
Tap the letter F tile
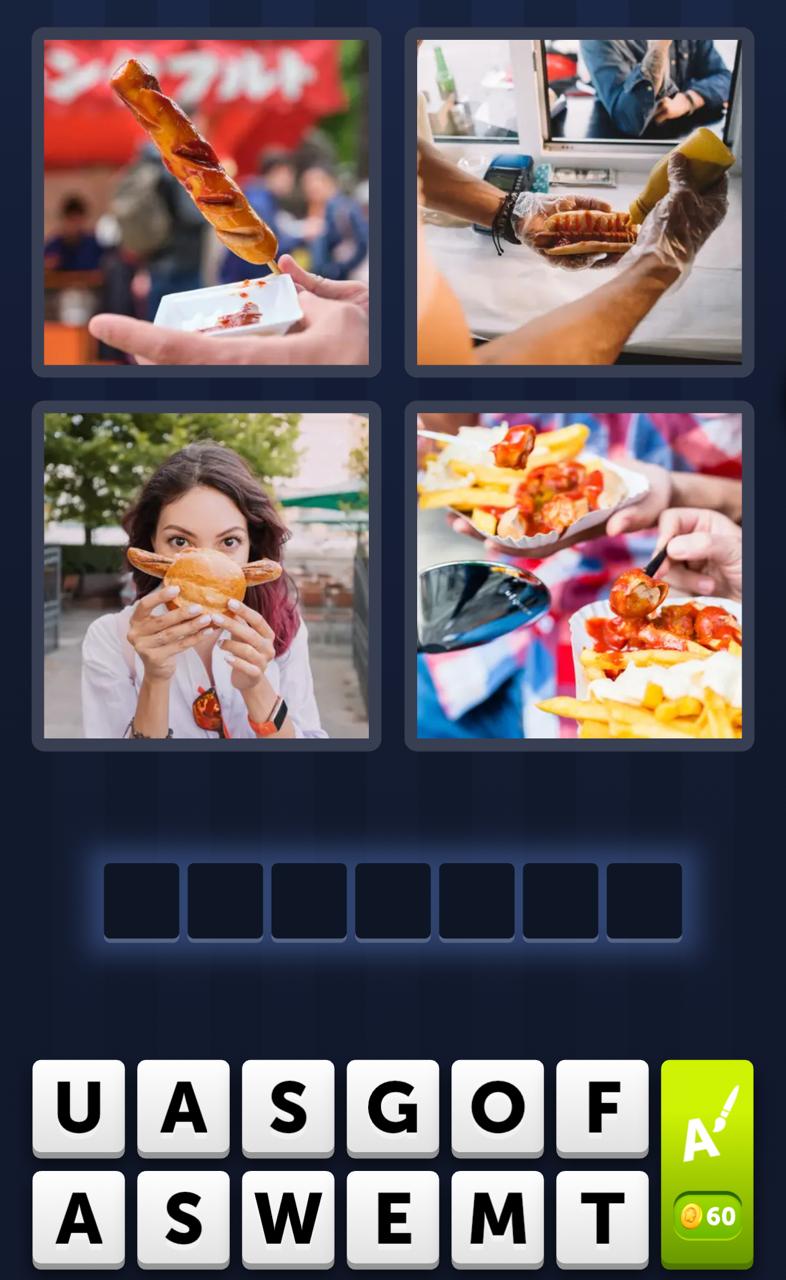pos(602,1108)
